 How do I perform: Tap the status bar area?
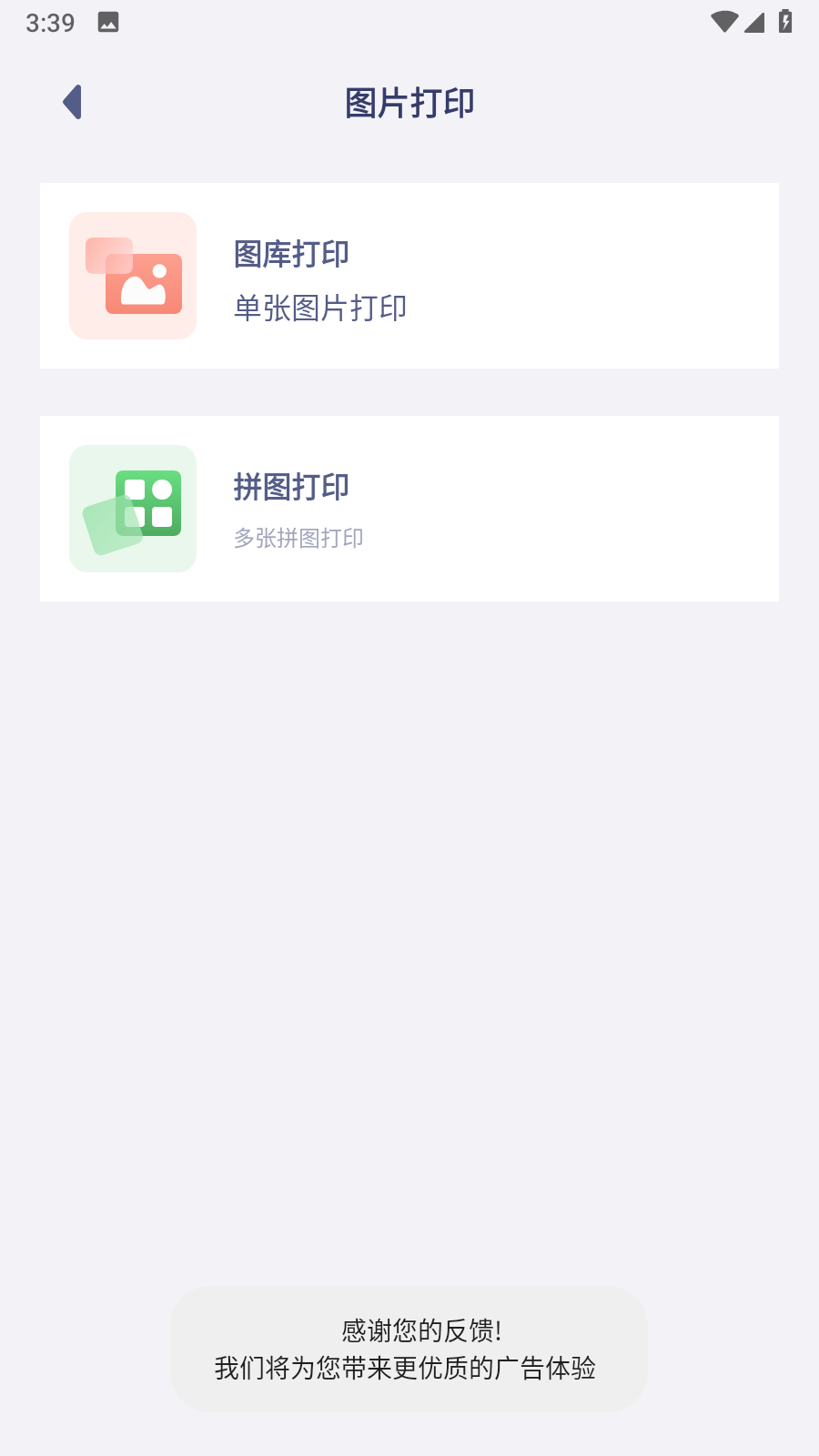[x=409, y=22]
